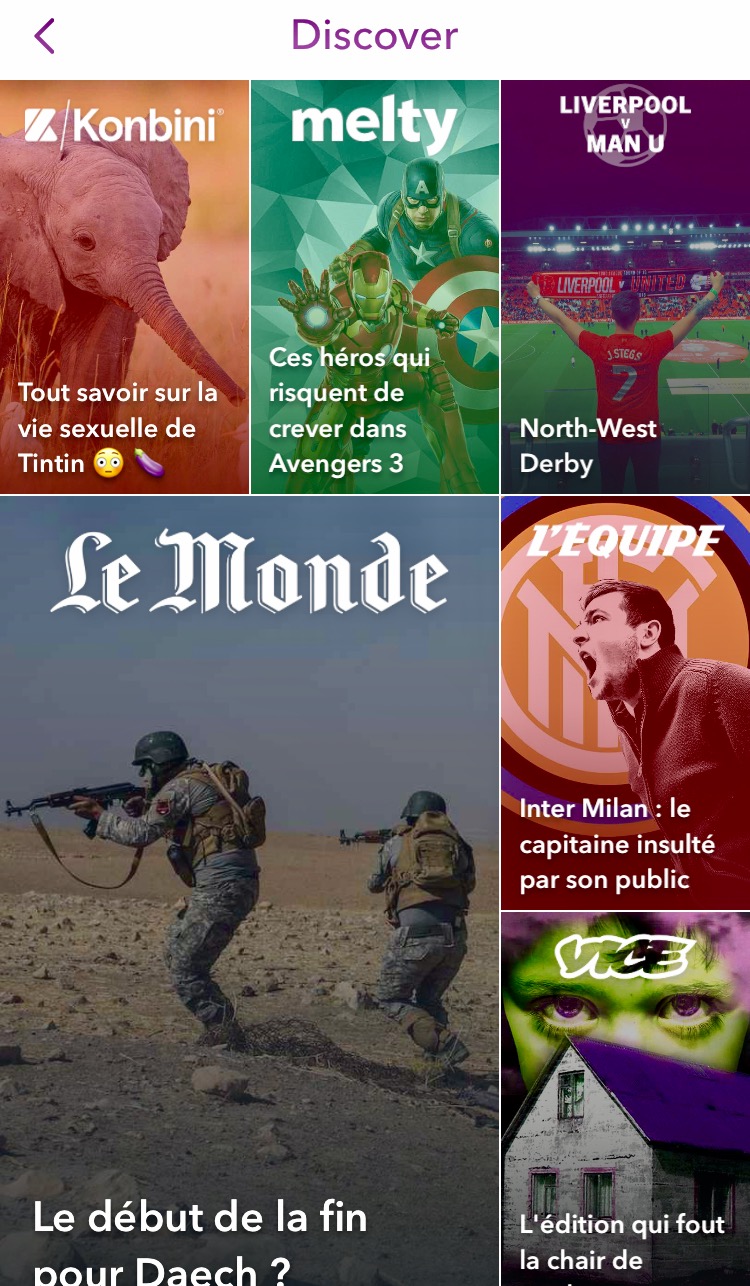The image size is (750, 1286).
Task: Open melty's Avengers 3 heroes story
Action: click(x=374, y=288)
